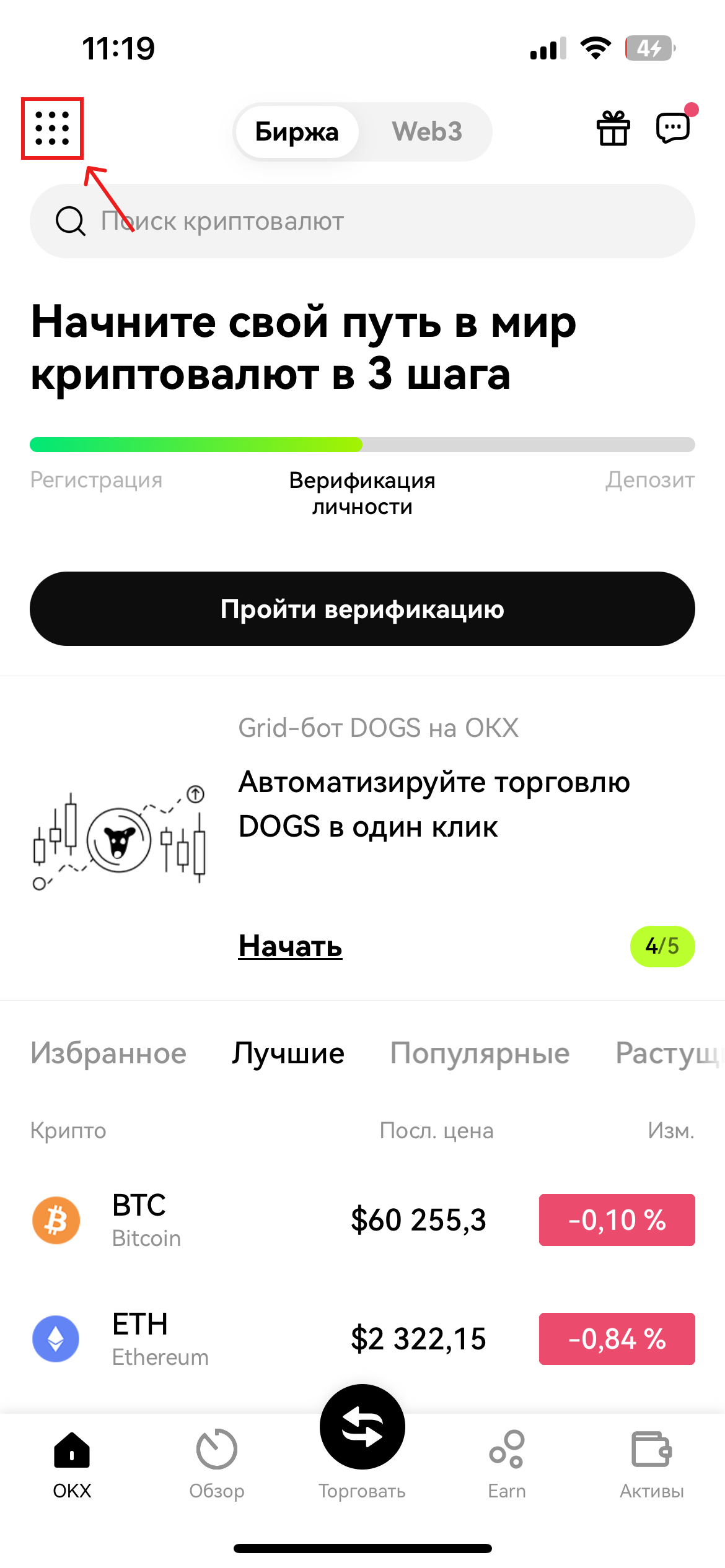Tap the OKX home tab
The image size is (725, 1568).
(72, 1463)
